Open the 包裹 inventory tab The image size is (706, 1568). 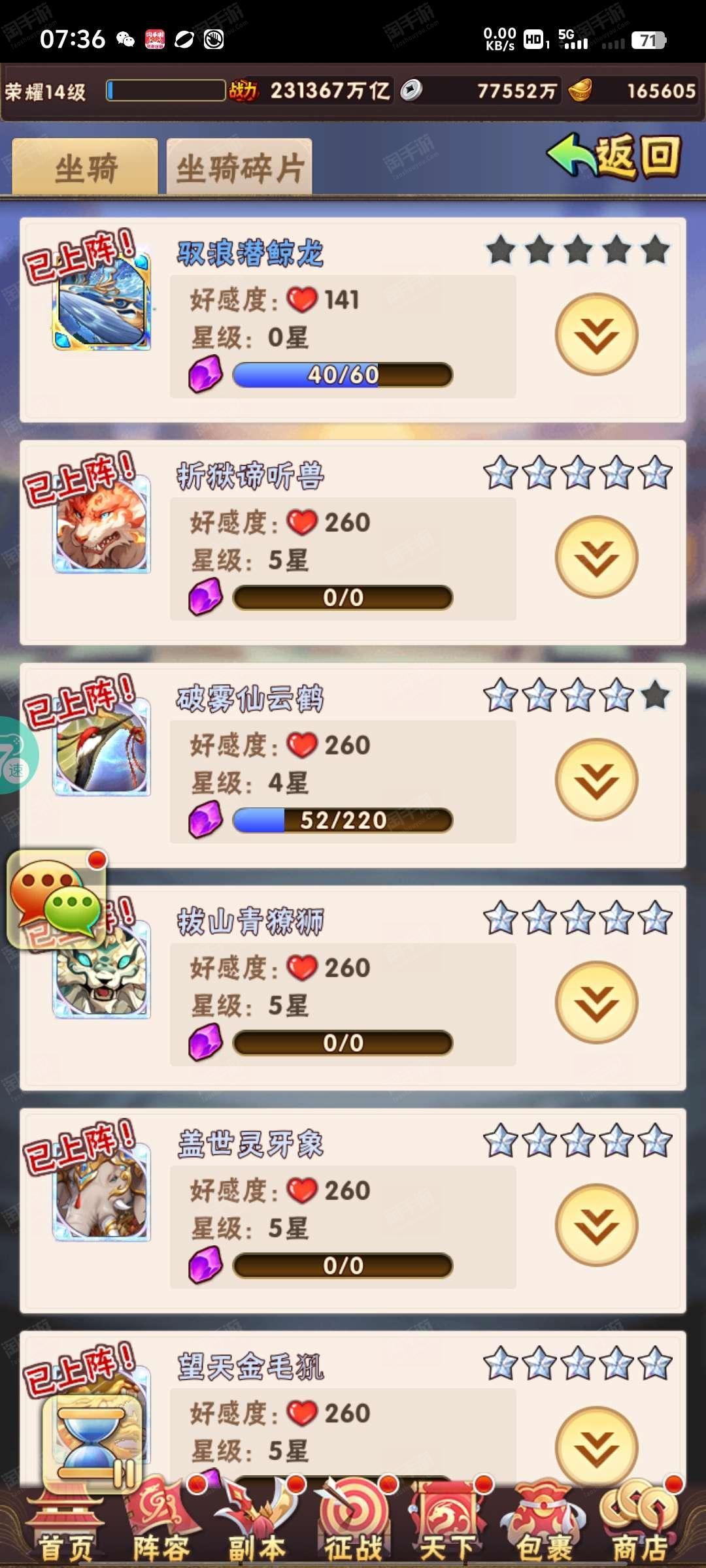(544, 1524)
